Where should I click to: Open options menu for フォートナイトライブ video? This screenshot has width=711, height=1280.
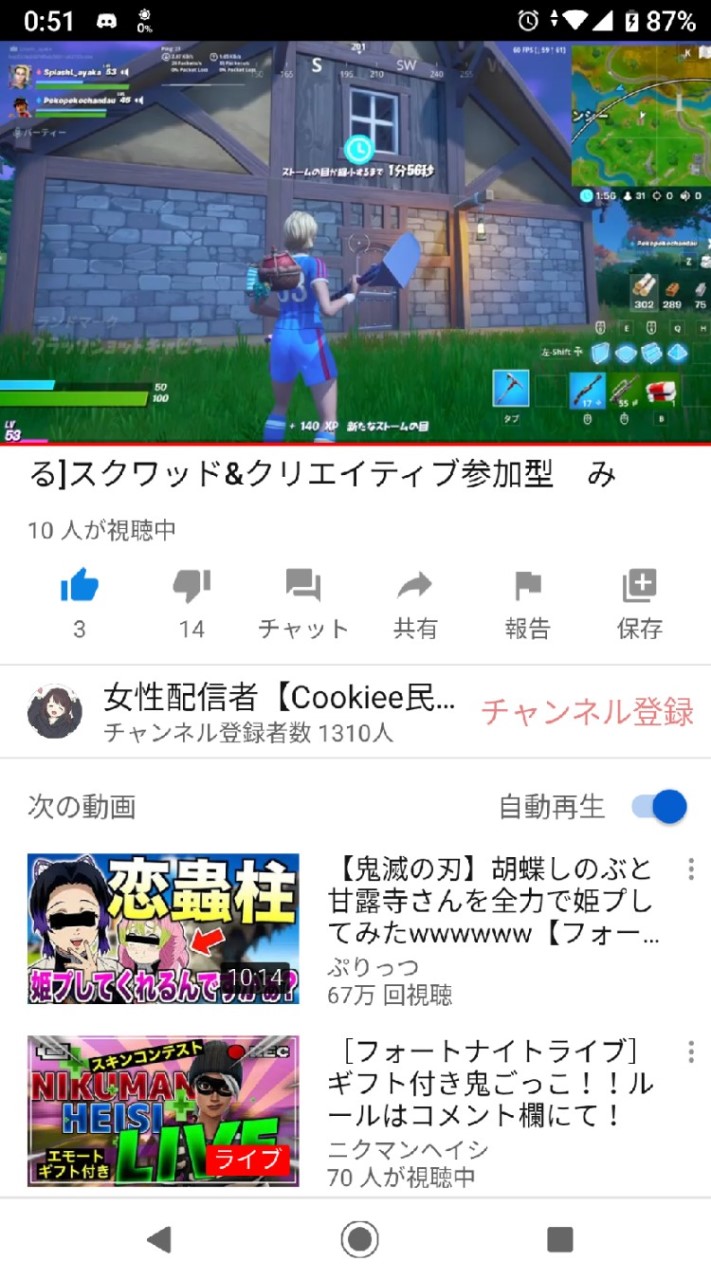point(690,1051)
